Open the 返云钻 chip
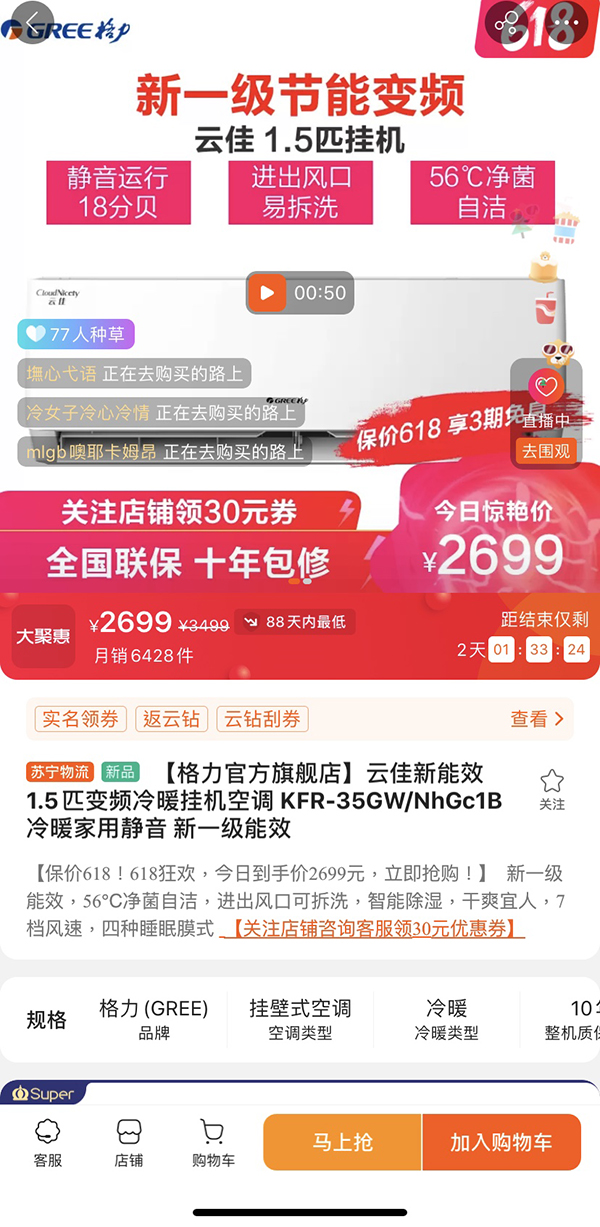The width and height of the screenshot is (600, 1227). tap(172, 719)
